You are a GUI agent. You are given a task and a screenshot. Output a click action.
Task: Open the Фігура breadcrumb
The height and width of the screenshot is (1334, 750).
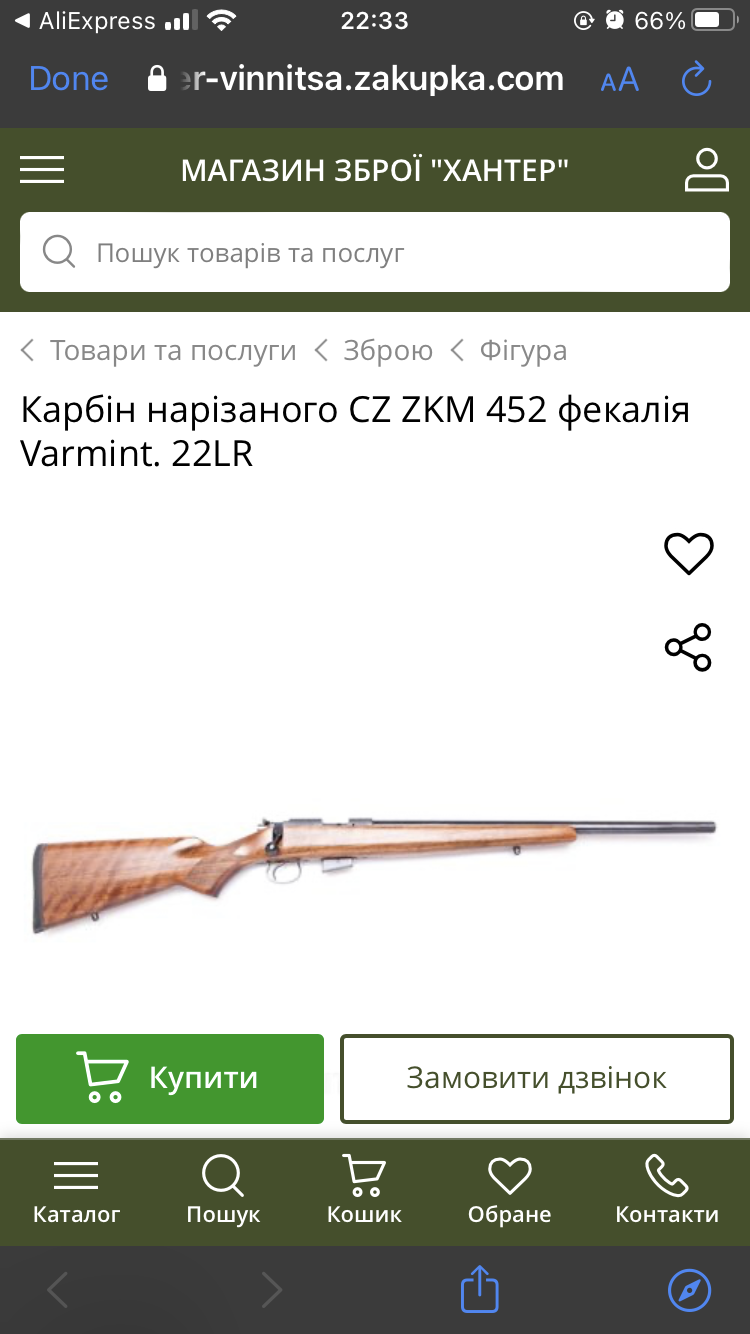(523, 350)
